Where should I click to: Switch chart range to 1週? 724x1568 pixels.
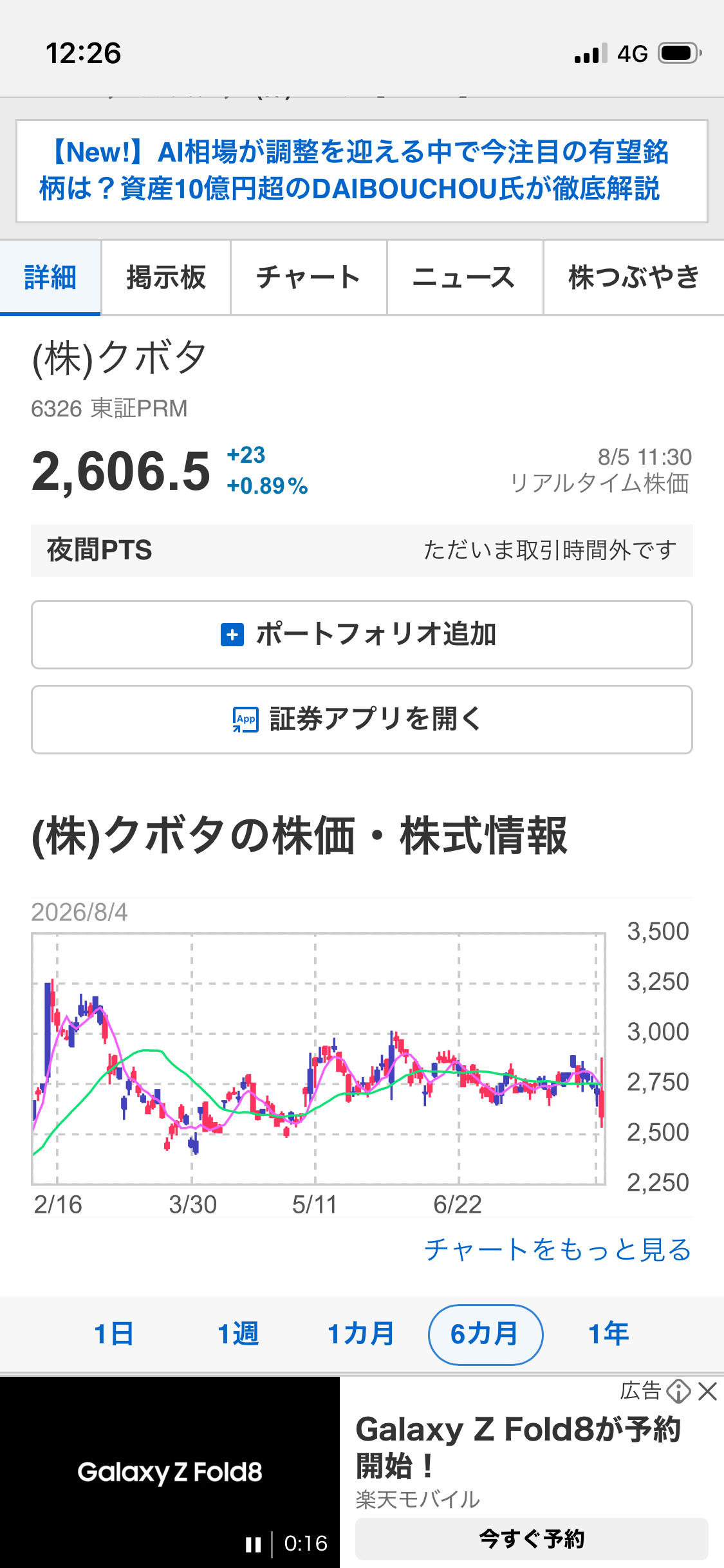(238, 1334)
